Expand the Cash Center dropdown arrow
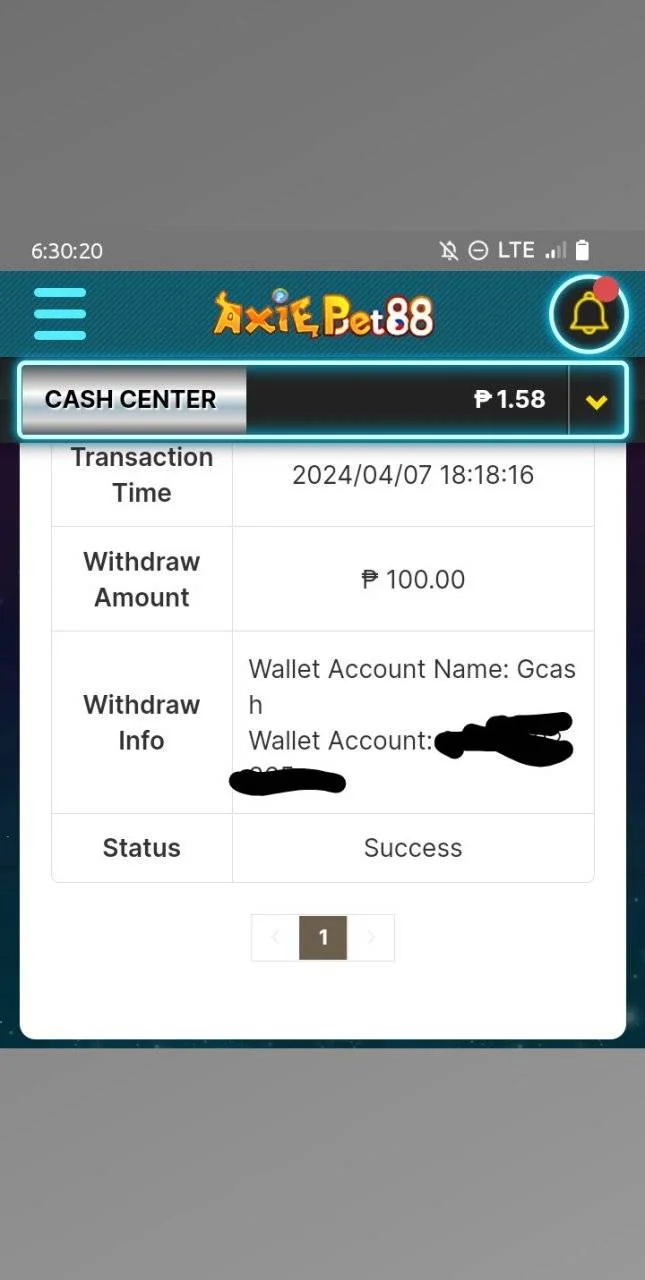This screenshot has width=645, height=1280. tap(597, 401)
